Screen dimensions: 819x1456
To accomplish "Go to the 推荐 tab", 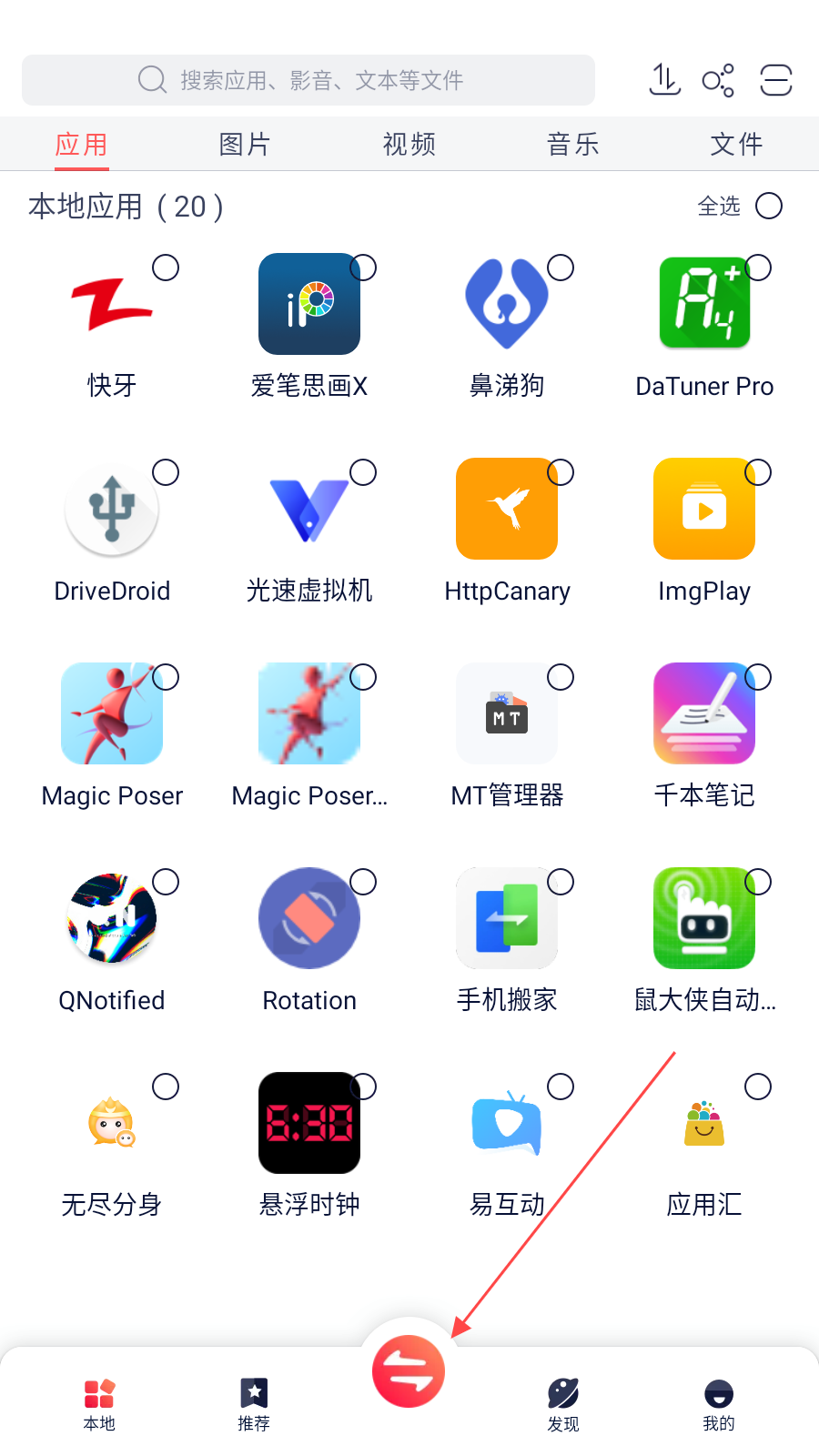I will [254, 1403].
